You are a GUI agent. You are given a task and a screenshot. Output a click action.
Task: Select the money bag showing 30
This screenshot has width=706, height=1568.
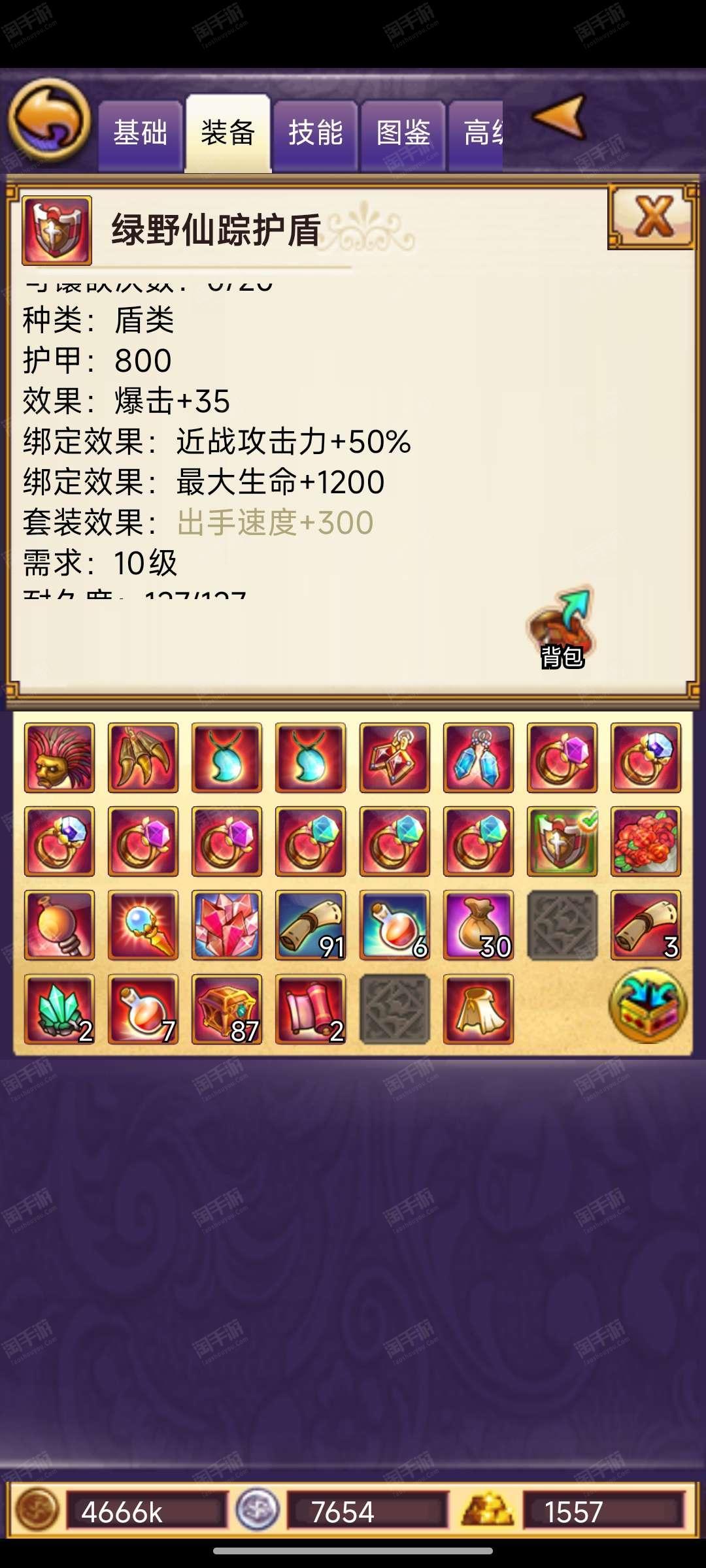tap(479, 925)
